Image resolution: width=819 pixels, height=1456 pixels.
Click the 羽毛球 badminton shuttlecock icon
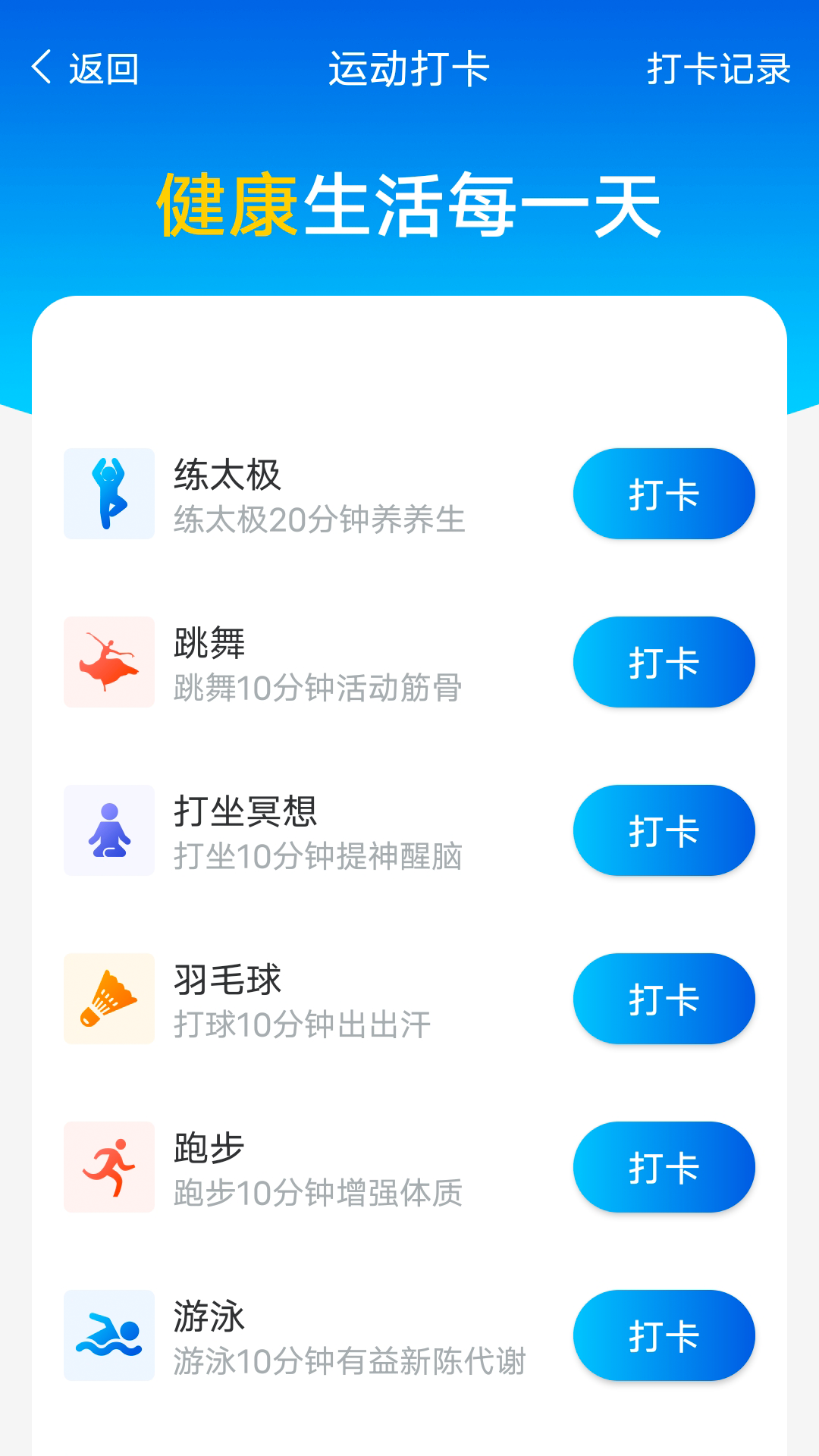[109, 999]
